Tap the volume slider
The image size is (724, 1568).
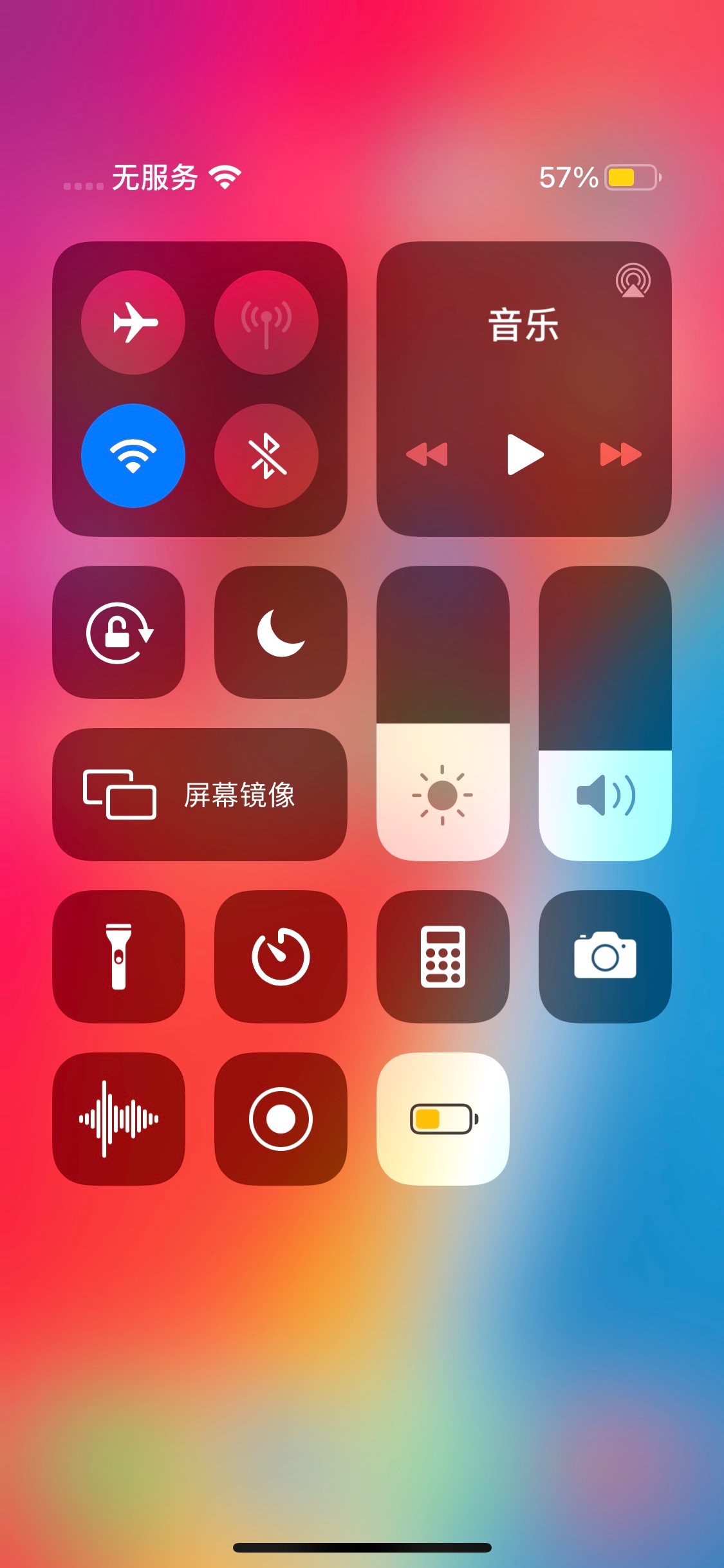point(605,713)
